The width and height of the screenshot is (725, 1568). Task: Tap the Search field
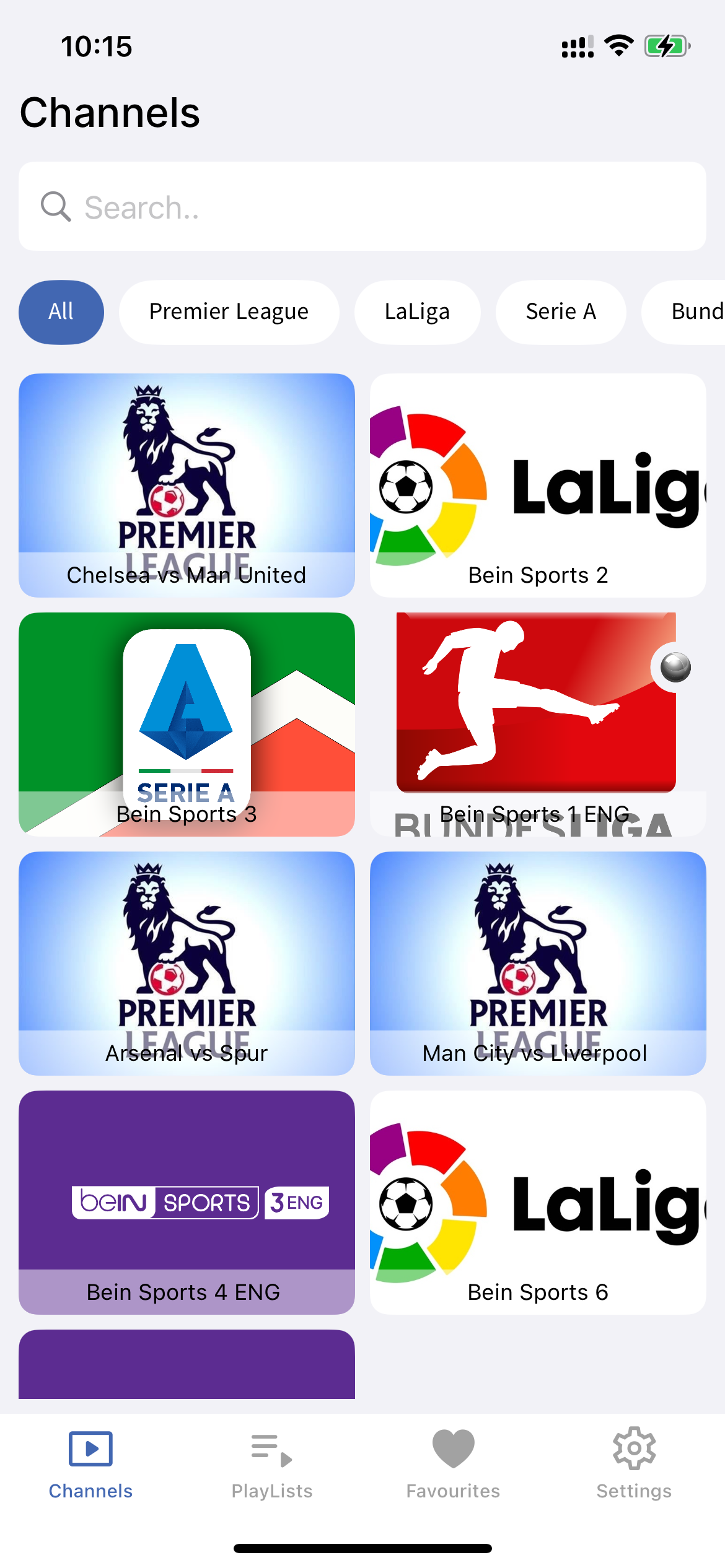(x=362, y=206)
